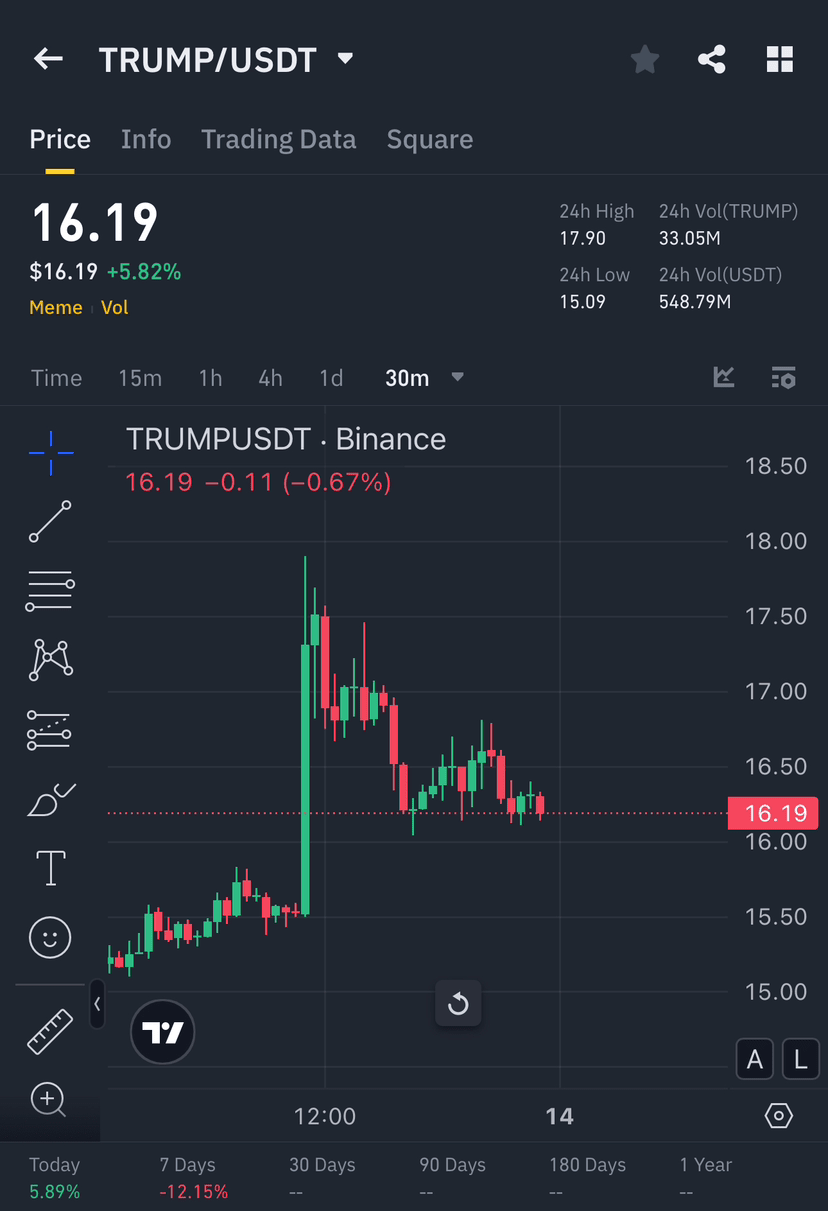The width and height of the screenshot is (828, 1211).
Task: Collapse the drawing toolbar with the chevron
Action: 97,1005
